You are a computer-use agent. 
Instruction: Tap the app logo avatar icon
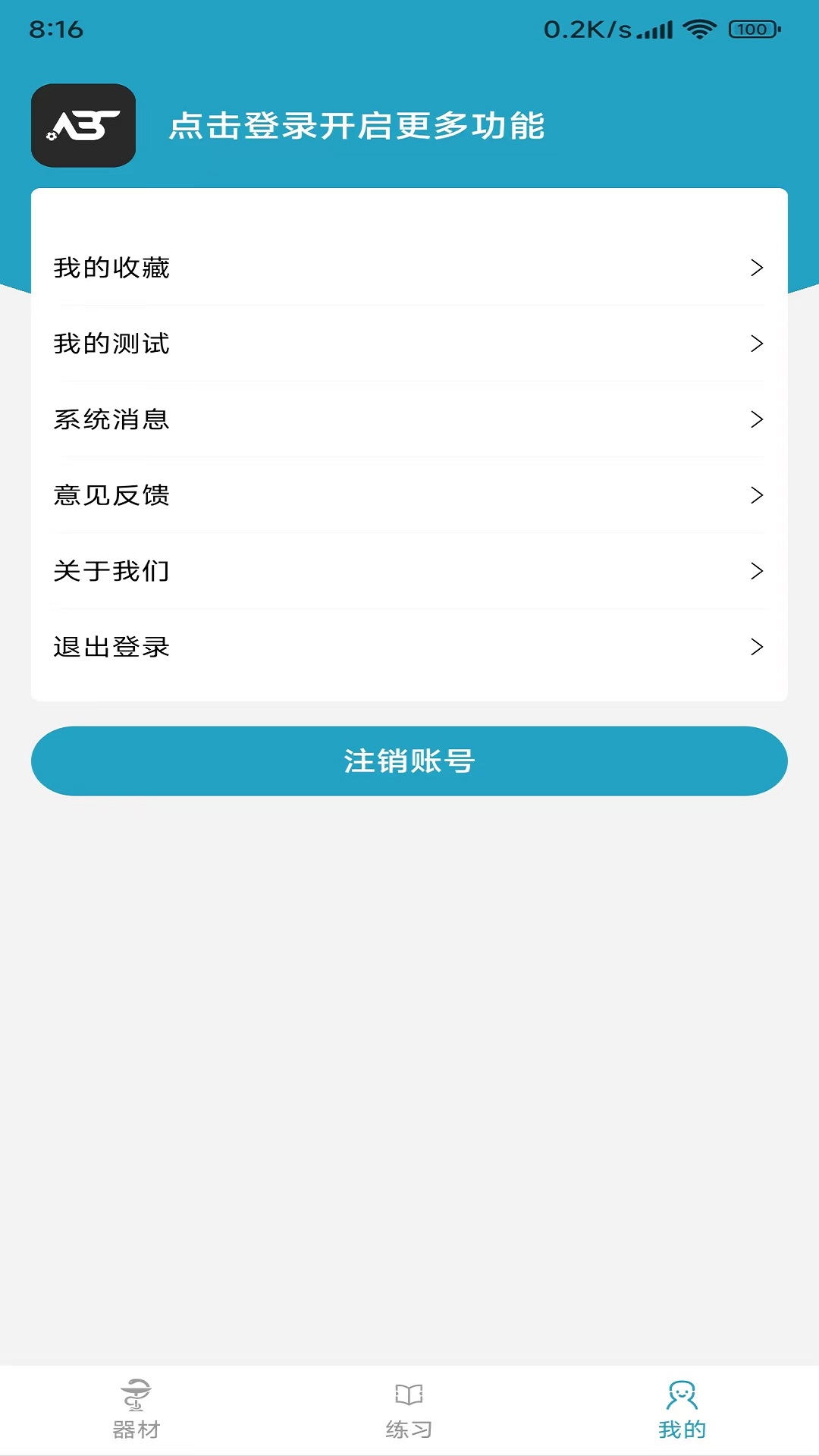83,125
